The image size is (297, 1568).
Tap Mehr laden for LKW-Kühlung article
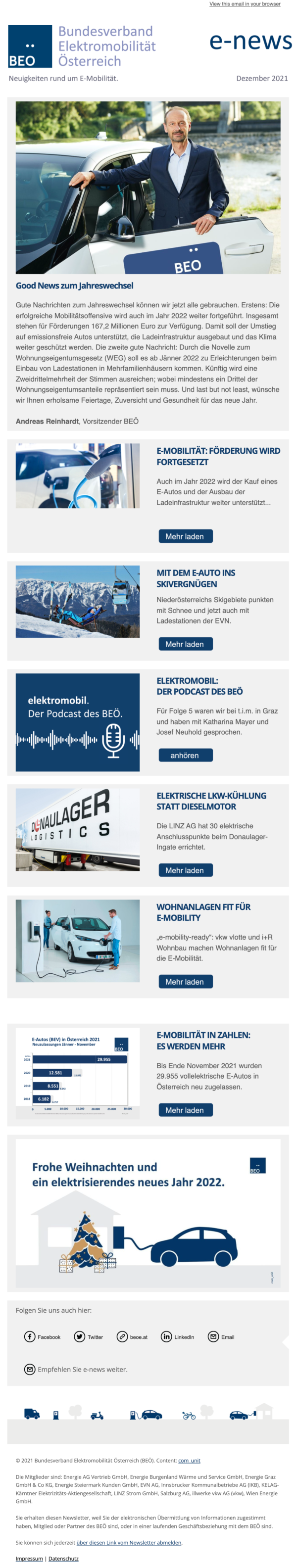coord(185,870)
